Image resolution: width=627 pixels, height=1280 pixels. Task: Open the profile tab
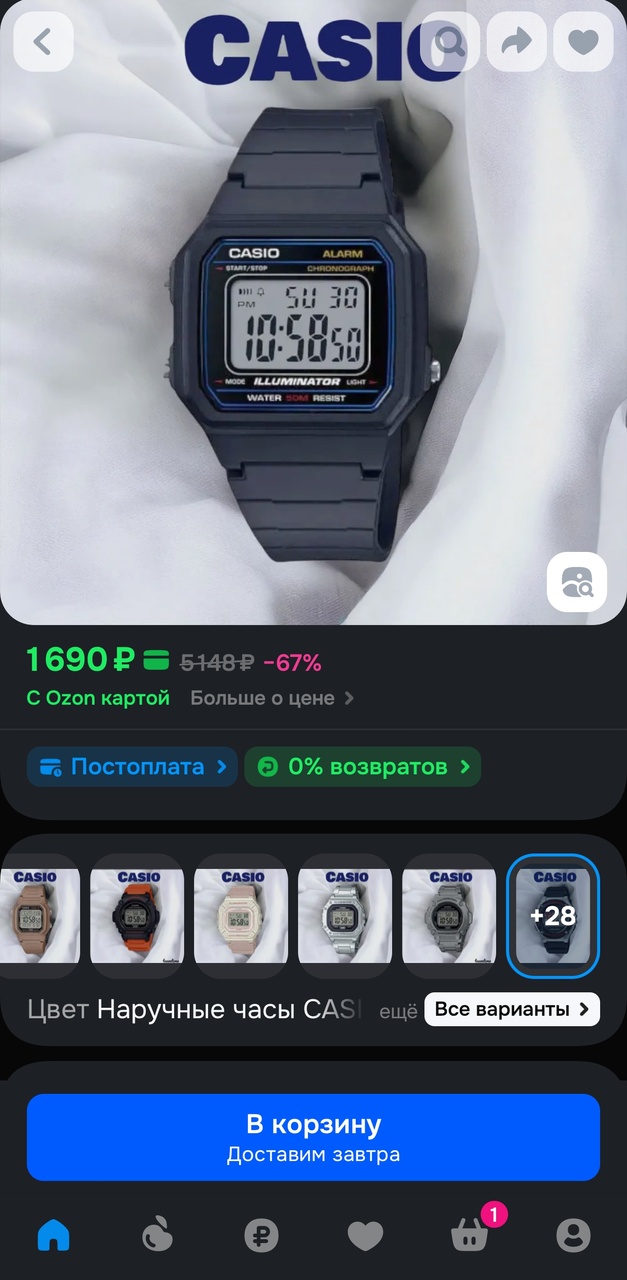tap(573, 1236)
